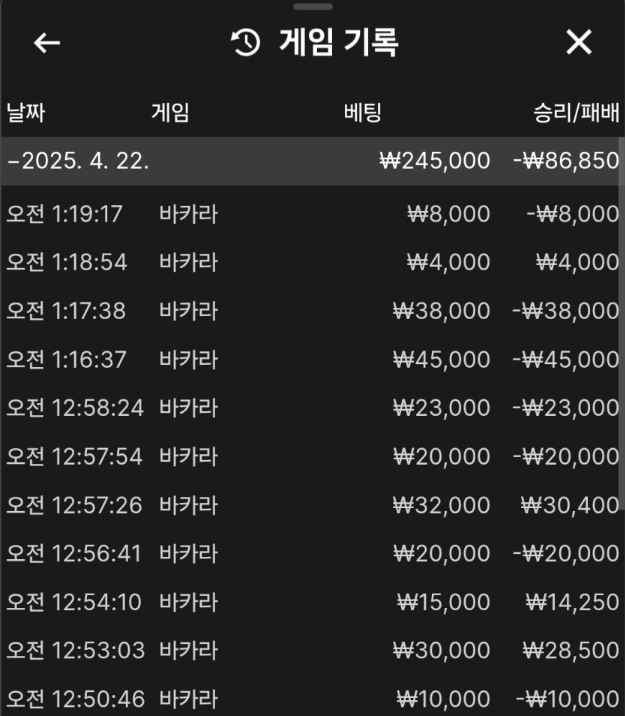Open the 오전 1:18:54 baccarat record
The image size is (625, 716).
pyautogui.click(x=310, y=262)
